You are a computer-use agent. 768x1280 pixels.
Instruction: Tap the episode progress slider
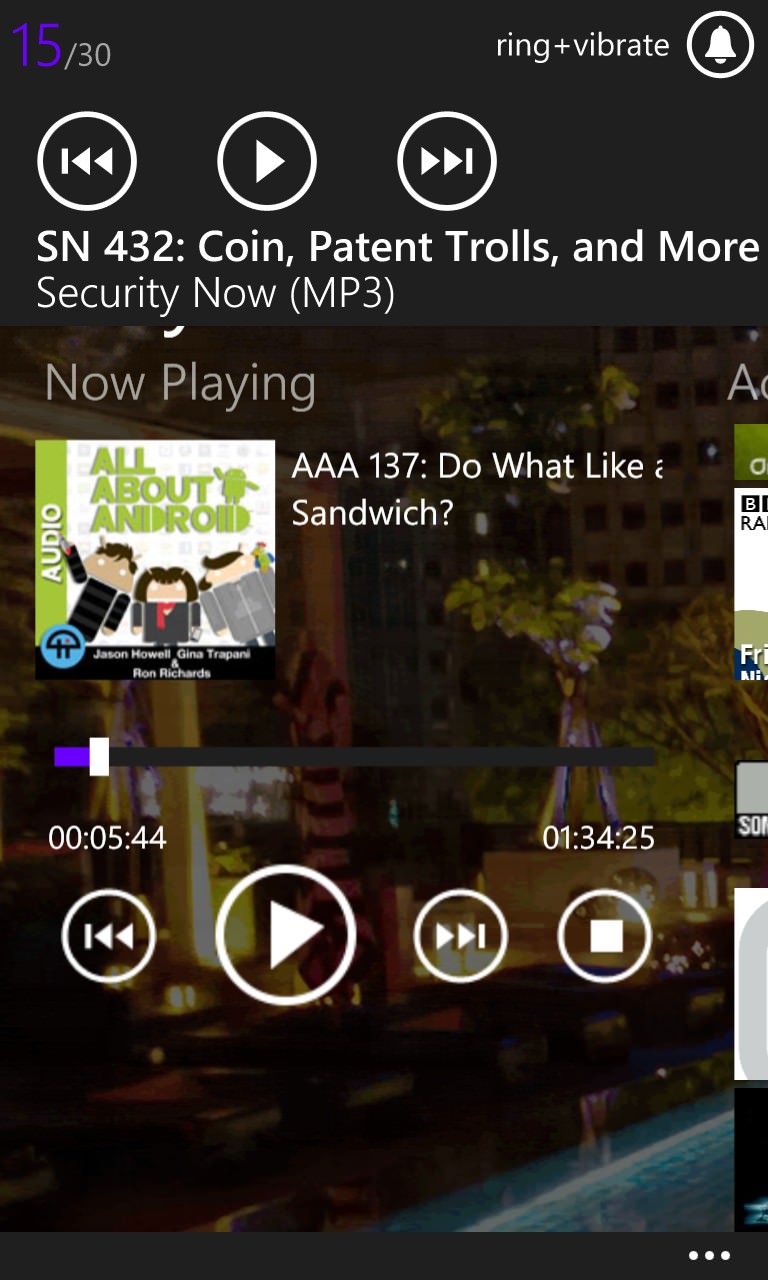[355, 757]
